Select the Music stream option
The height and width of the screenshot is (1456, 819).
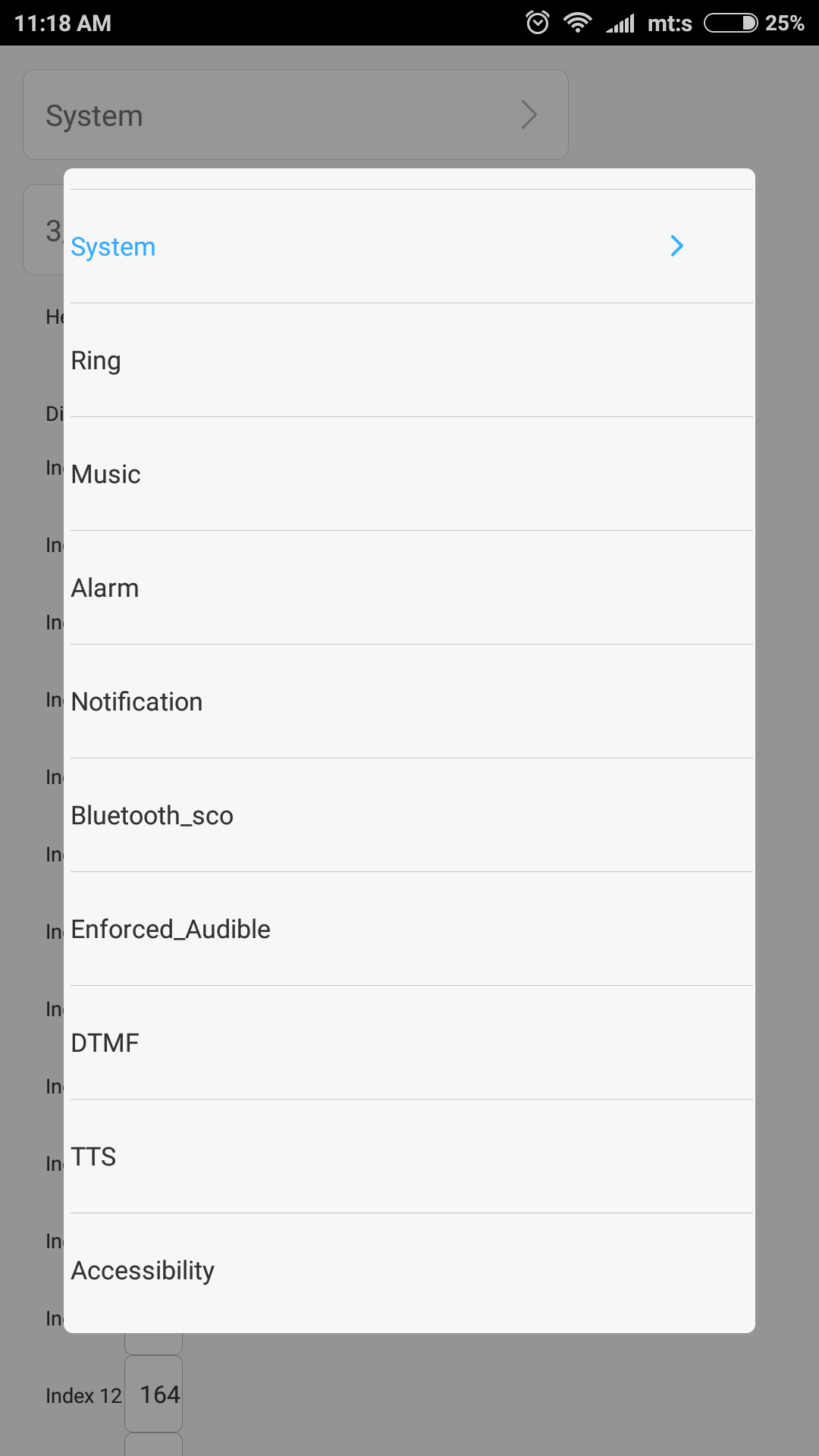click(x=409, y=474)
